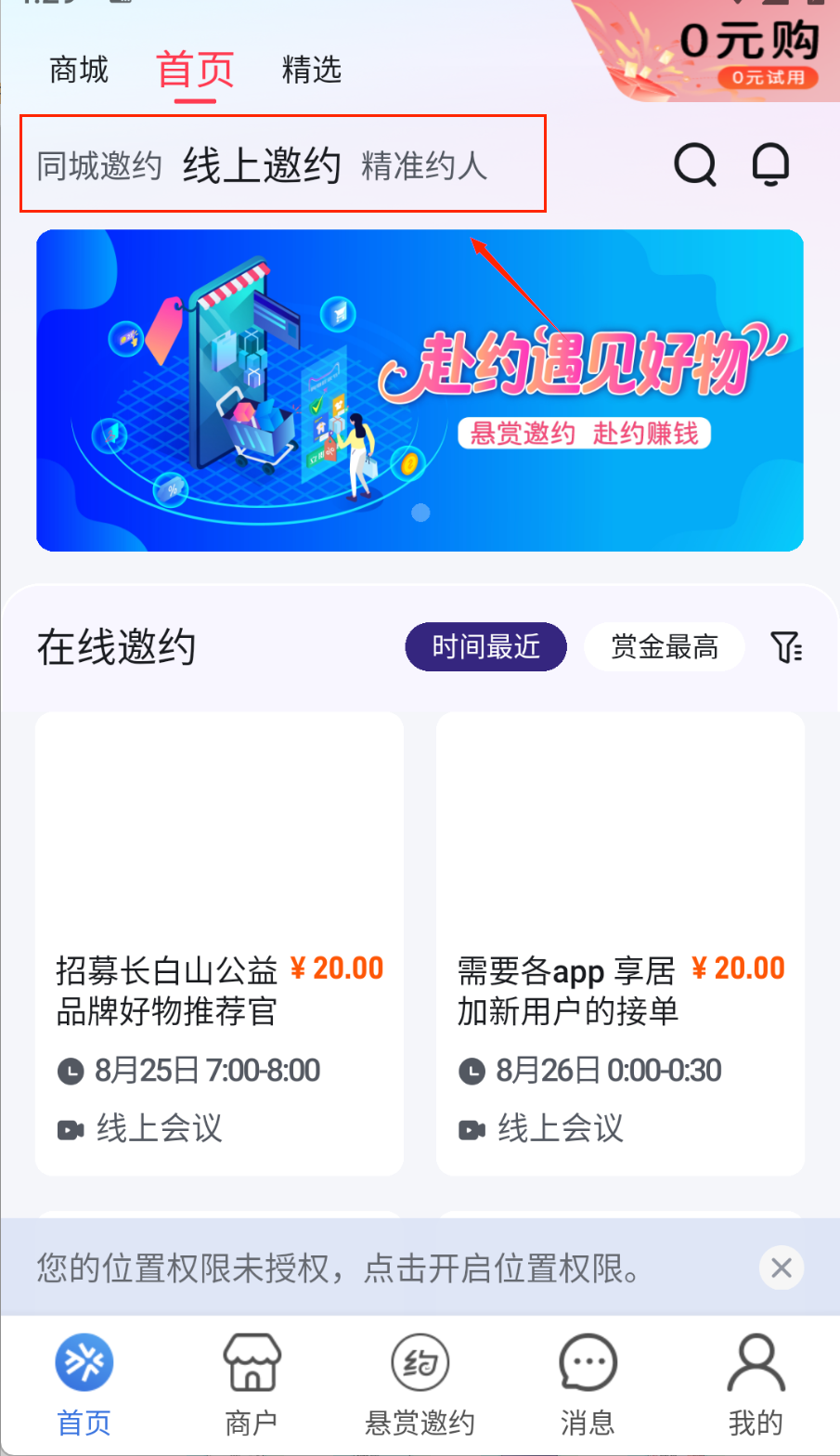Switch to the 商城 top tab
This screenshot has width=840, height=1456.
click(x=79, y=70)
